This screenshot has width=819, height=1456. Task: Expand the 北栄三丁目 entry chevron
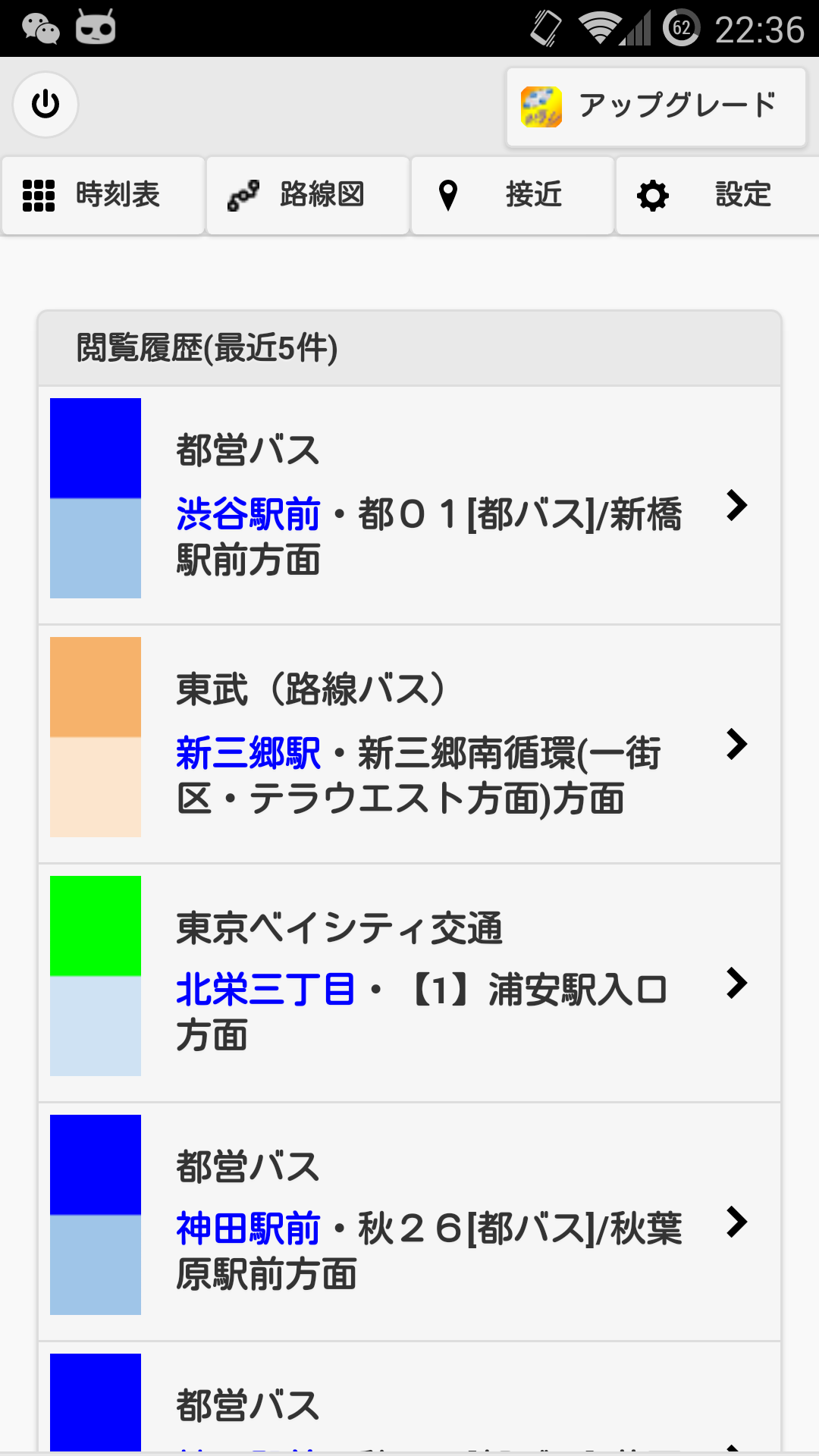pos(736,982)
